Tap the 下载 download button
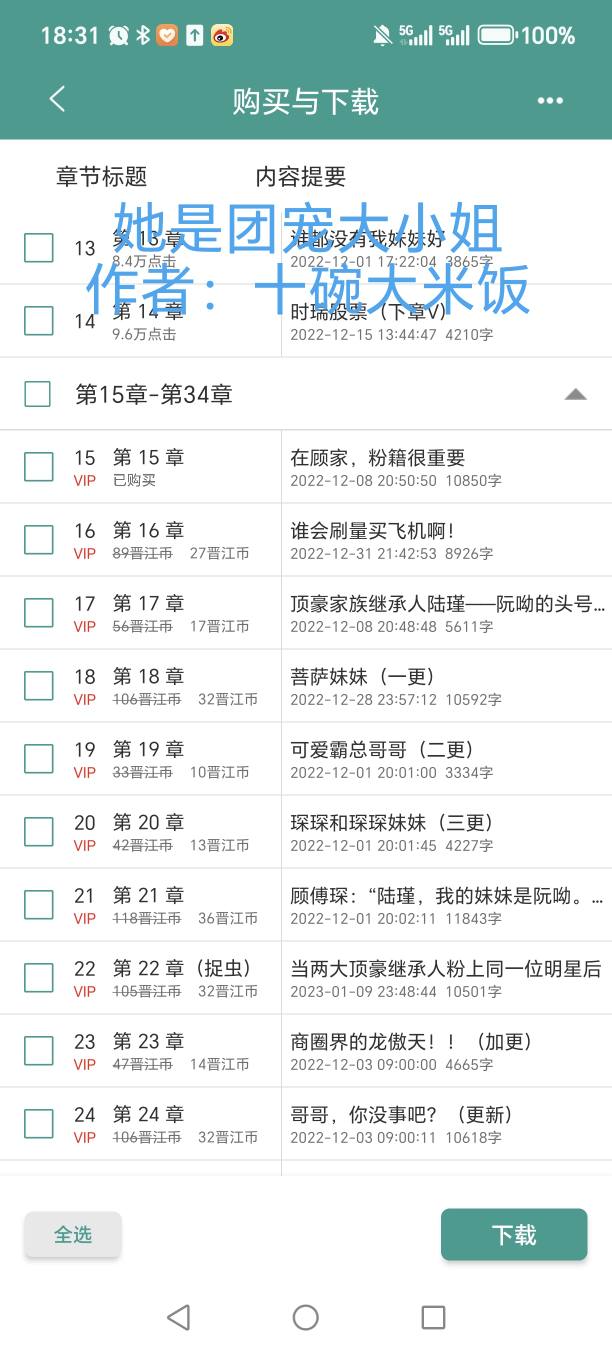Image resolution: width=612 pixels, height=1350 pixels. [x=514, y=1235]
